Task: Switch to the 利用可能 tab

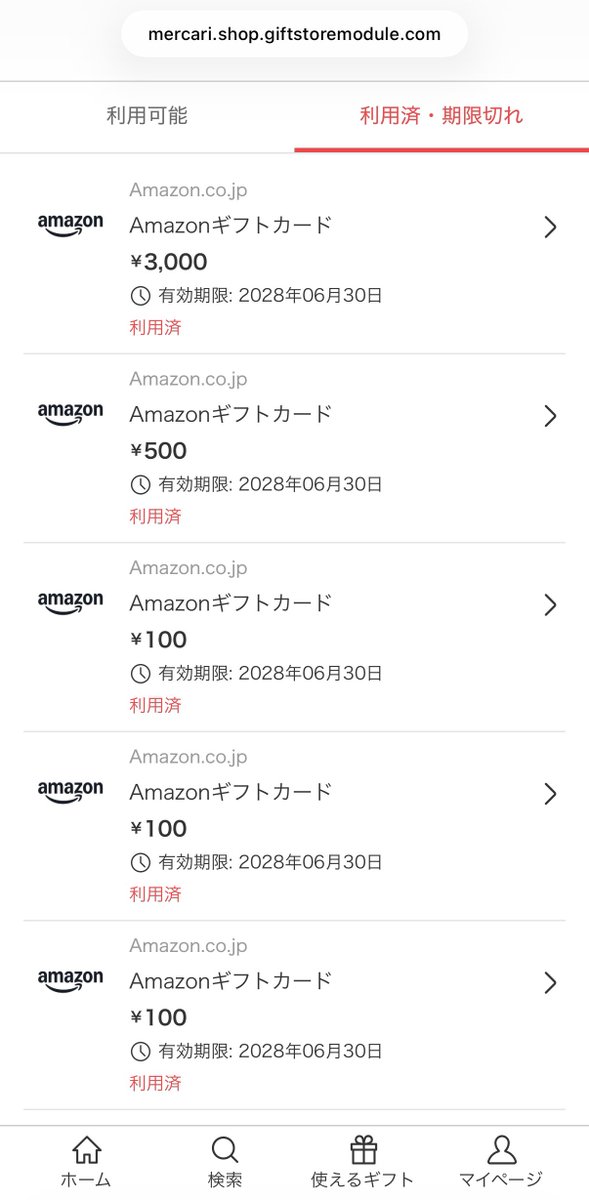Action: [147, 116]
